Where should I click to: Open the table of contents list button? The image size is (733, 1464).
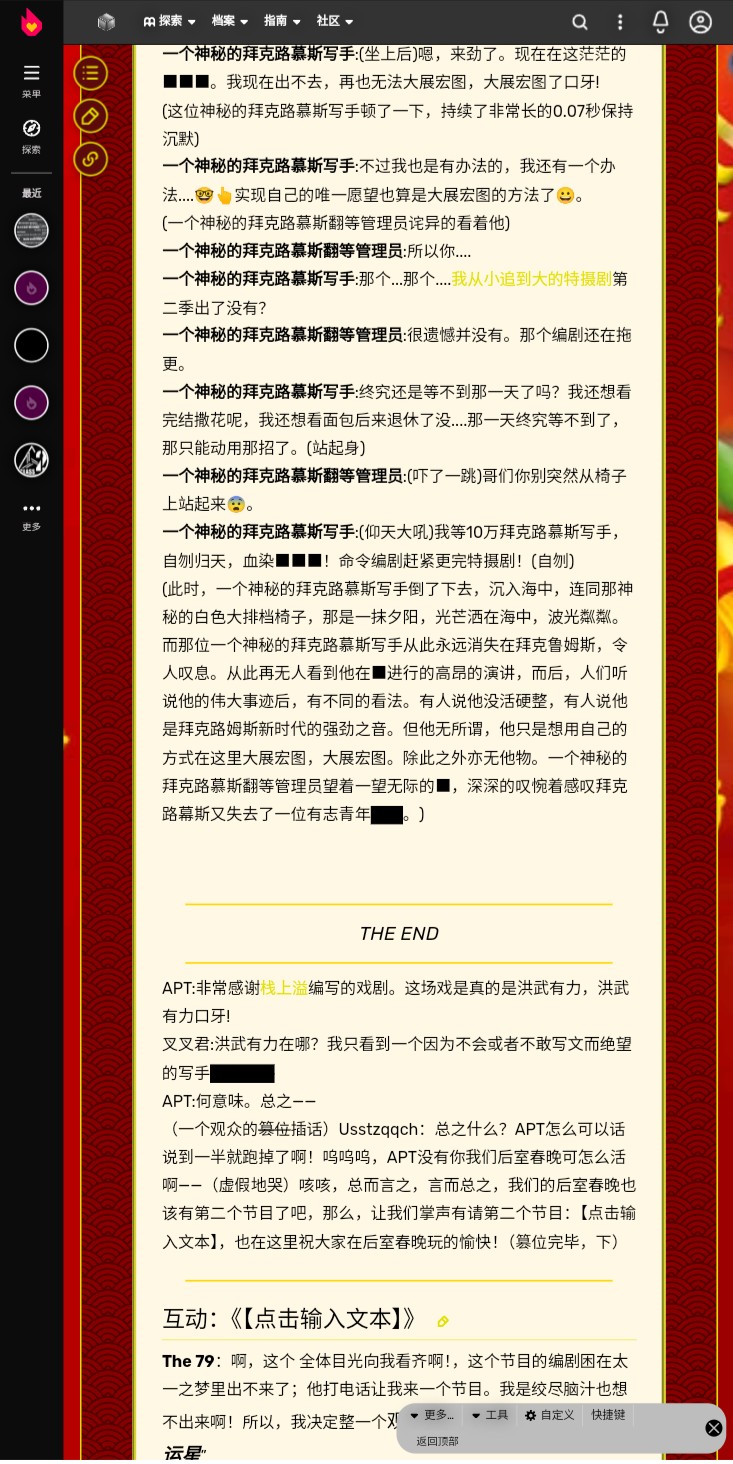tap(90, 73)
